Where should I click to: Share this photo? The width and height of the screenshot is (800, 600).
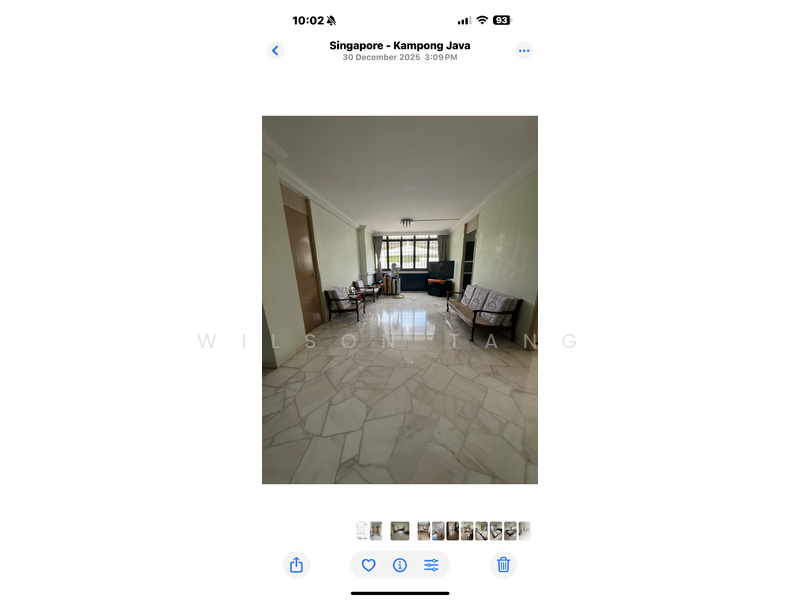[296, 565]
